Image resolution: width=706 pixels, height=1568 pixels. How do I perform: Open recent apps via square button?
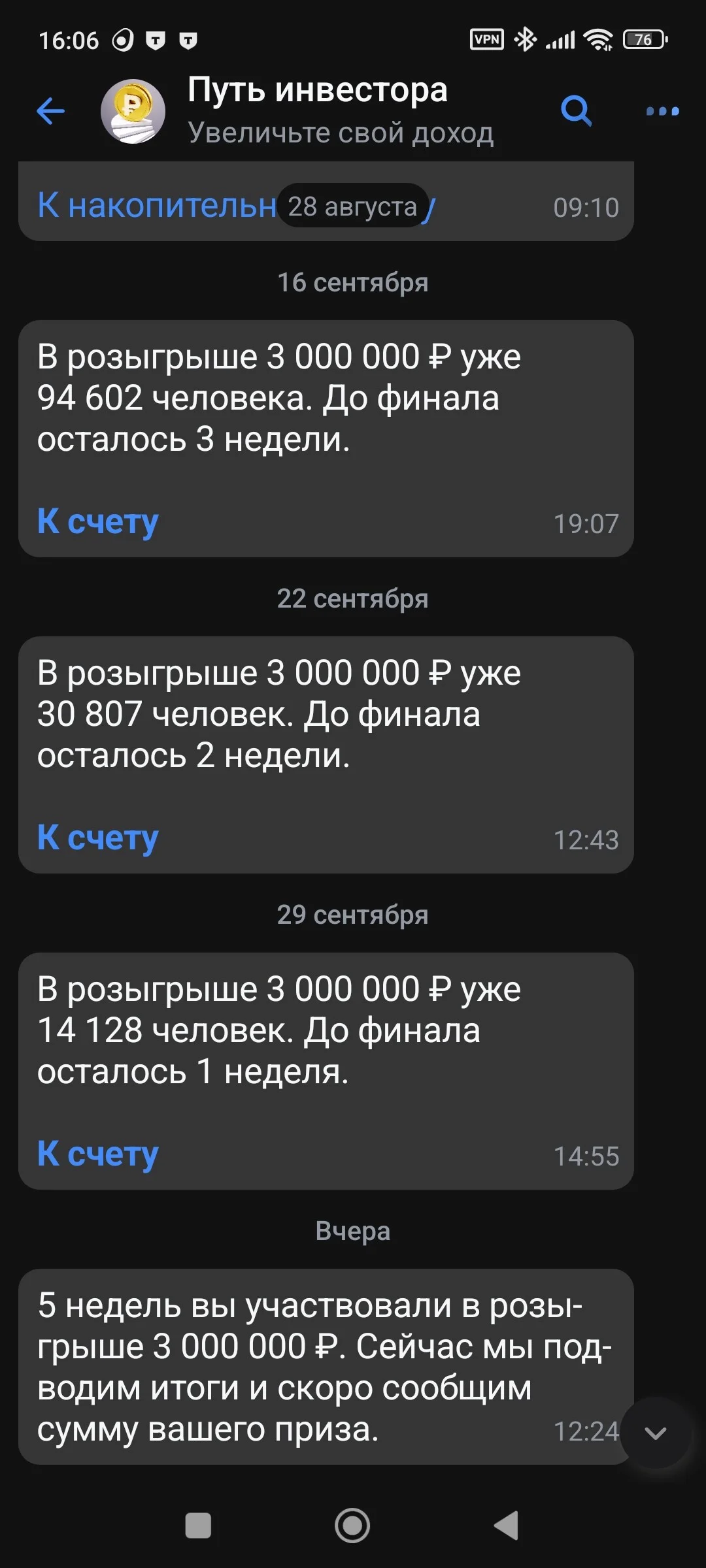coord(198,1526)
